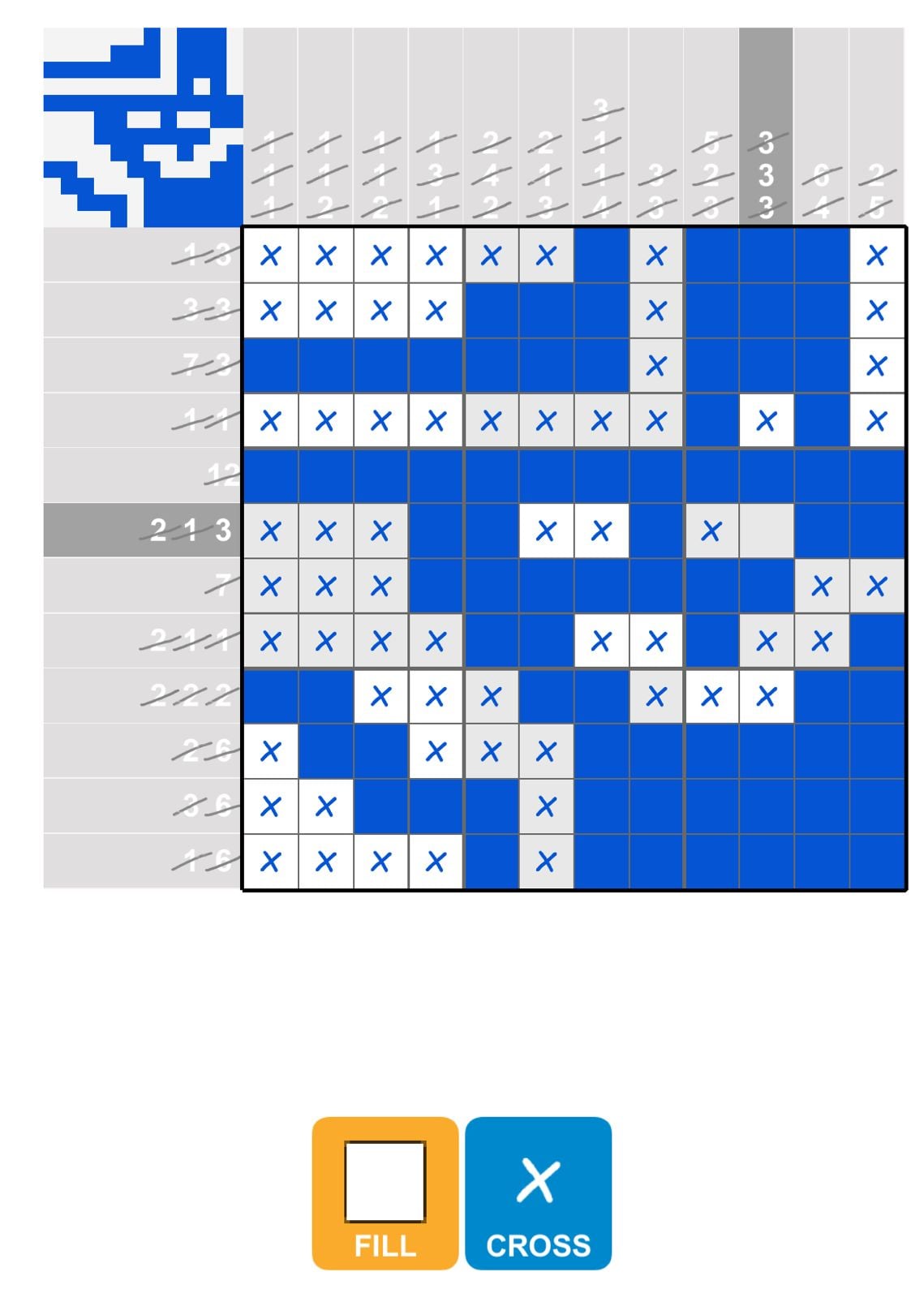The height and width of the screenshot is (1298, 924).
Task: Tap the empty cell in row 2 1 3
Action: click(766, 531)
